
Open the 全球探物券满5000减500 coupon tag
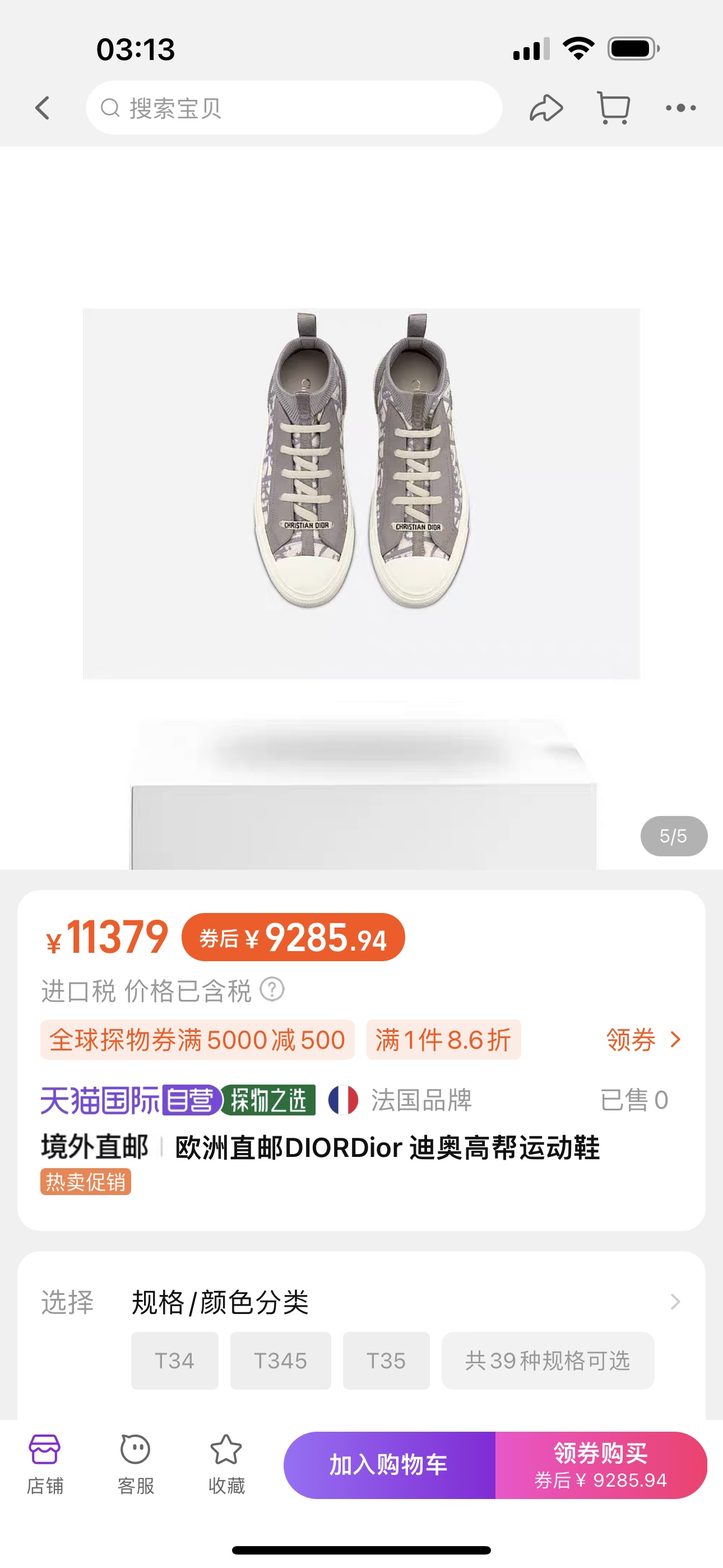coord(197,1040)
